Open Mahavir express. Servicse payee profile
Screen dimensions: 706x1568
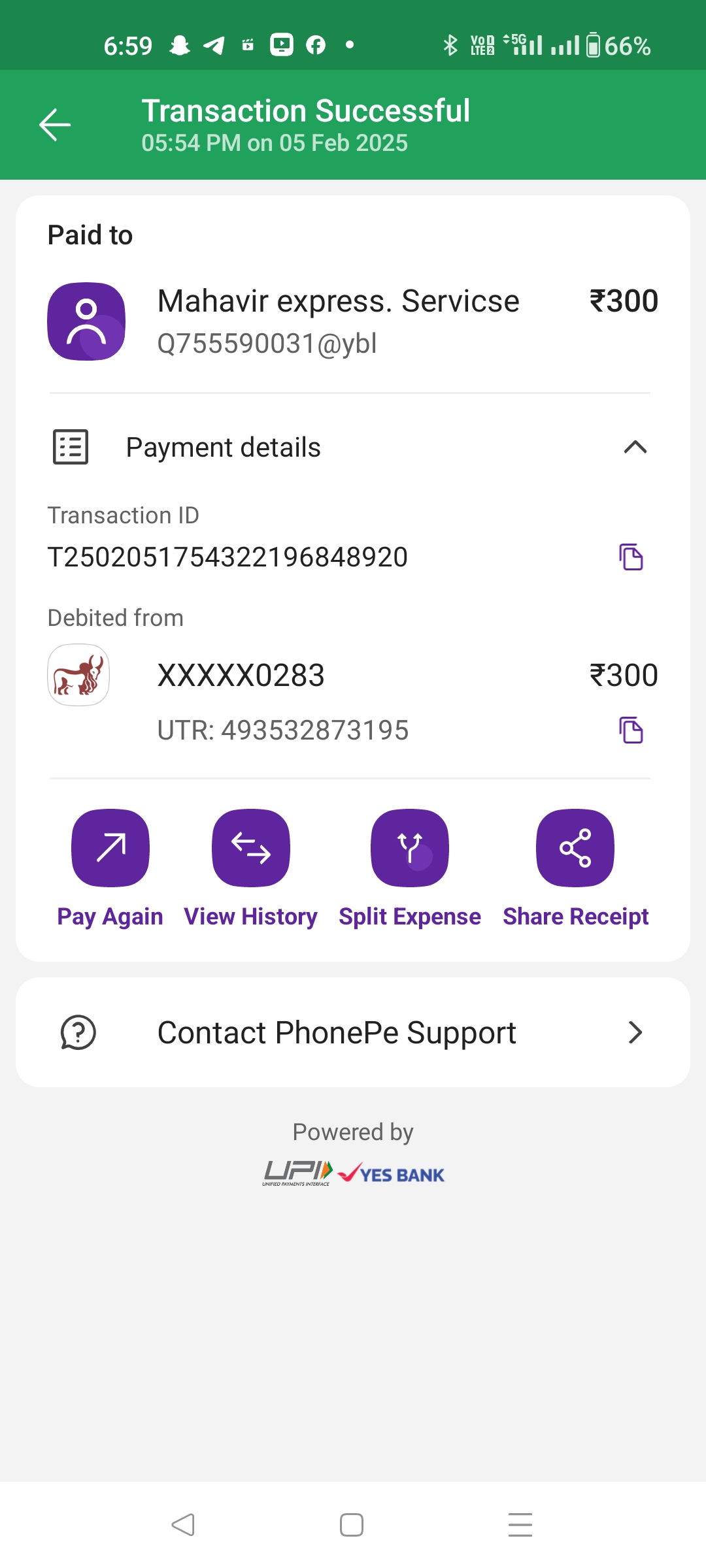[86, 321]
